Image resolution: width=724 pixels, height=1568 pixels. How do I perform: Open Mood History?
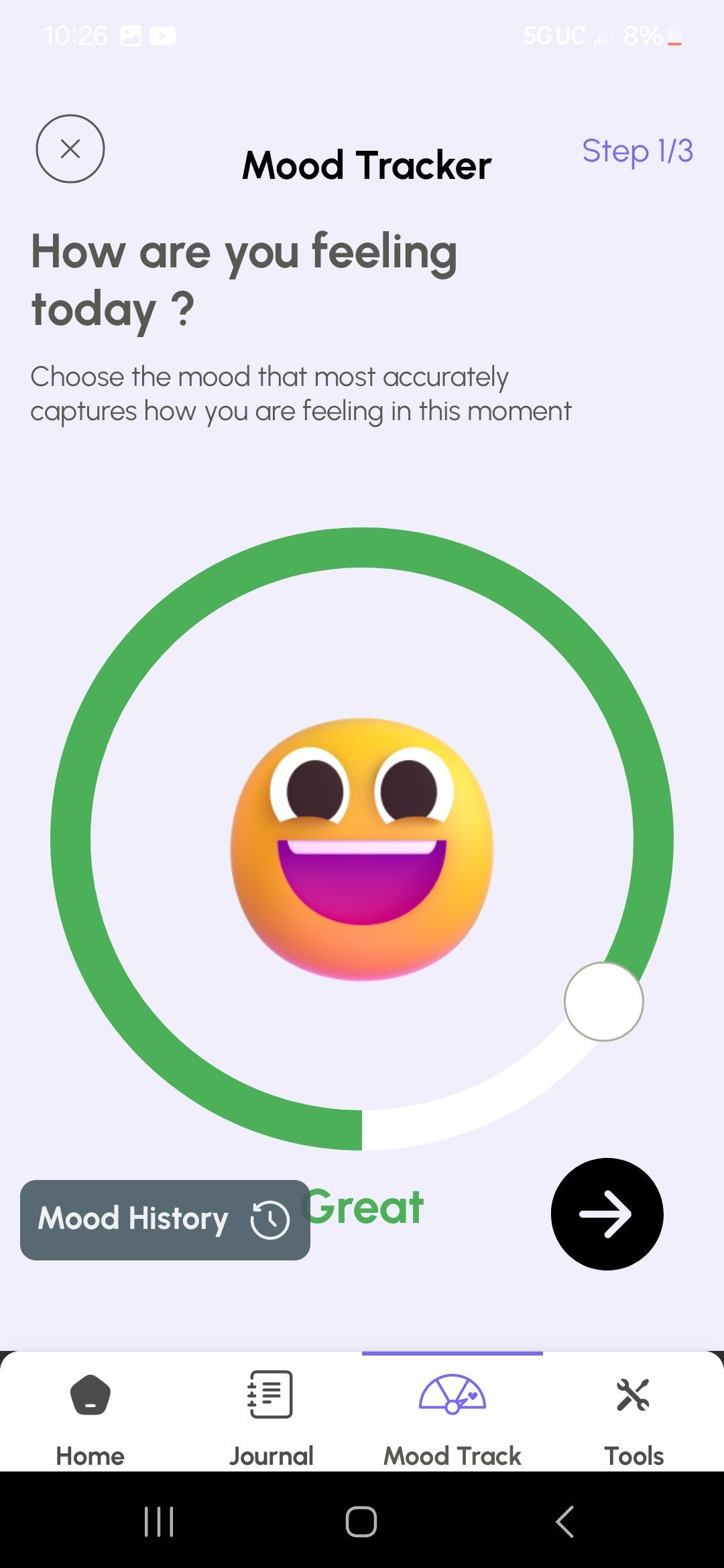click(165, 1220)
